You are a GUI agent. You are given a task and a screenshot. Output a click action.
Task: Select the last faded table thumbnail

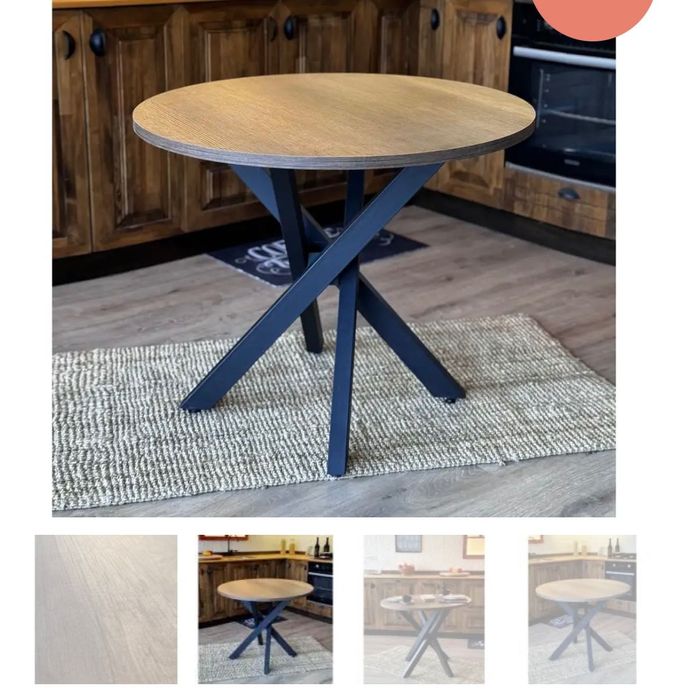pos(582,609)
